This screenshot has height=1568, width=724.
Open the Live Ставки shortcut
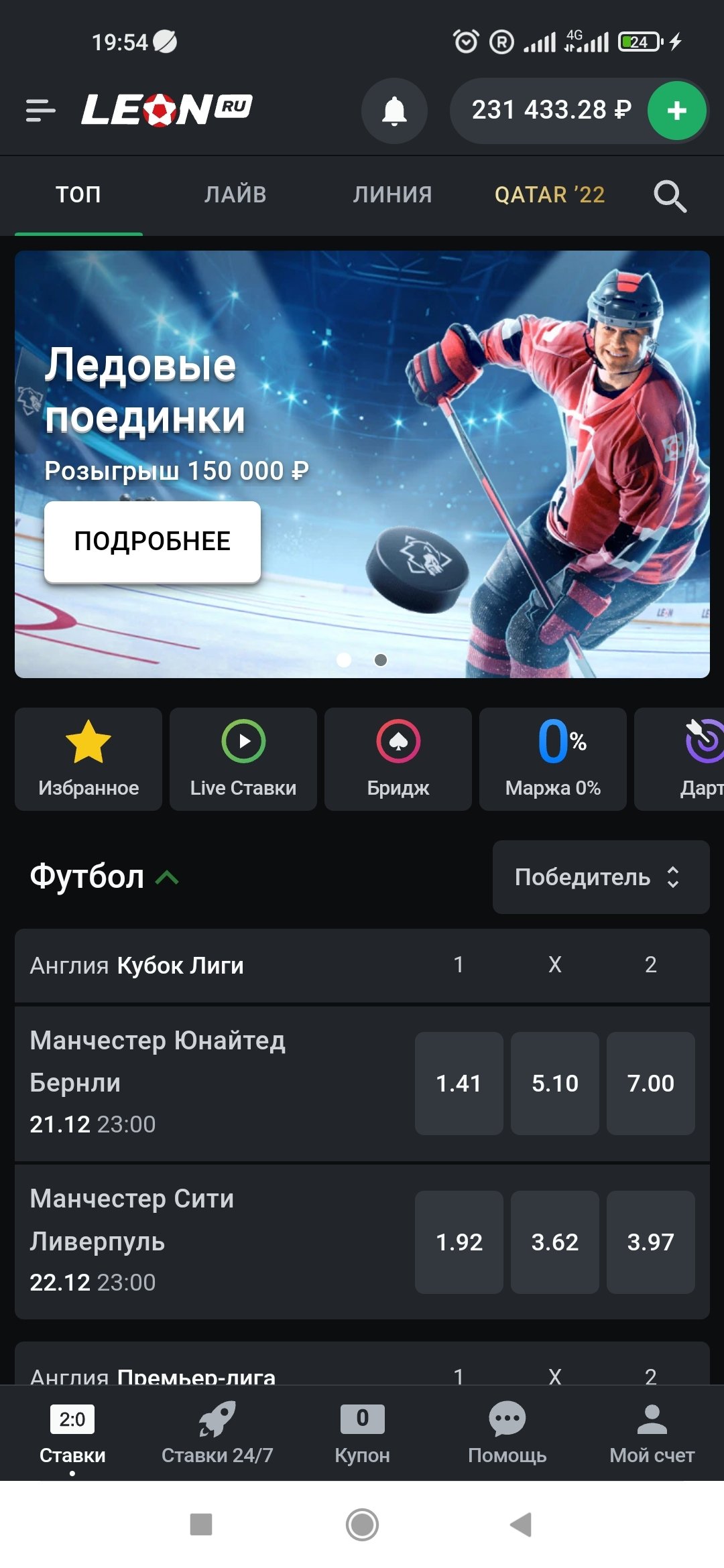coord(243,759)
